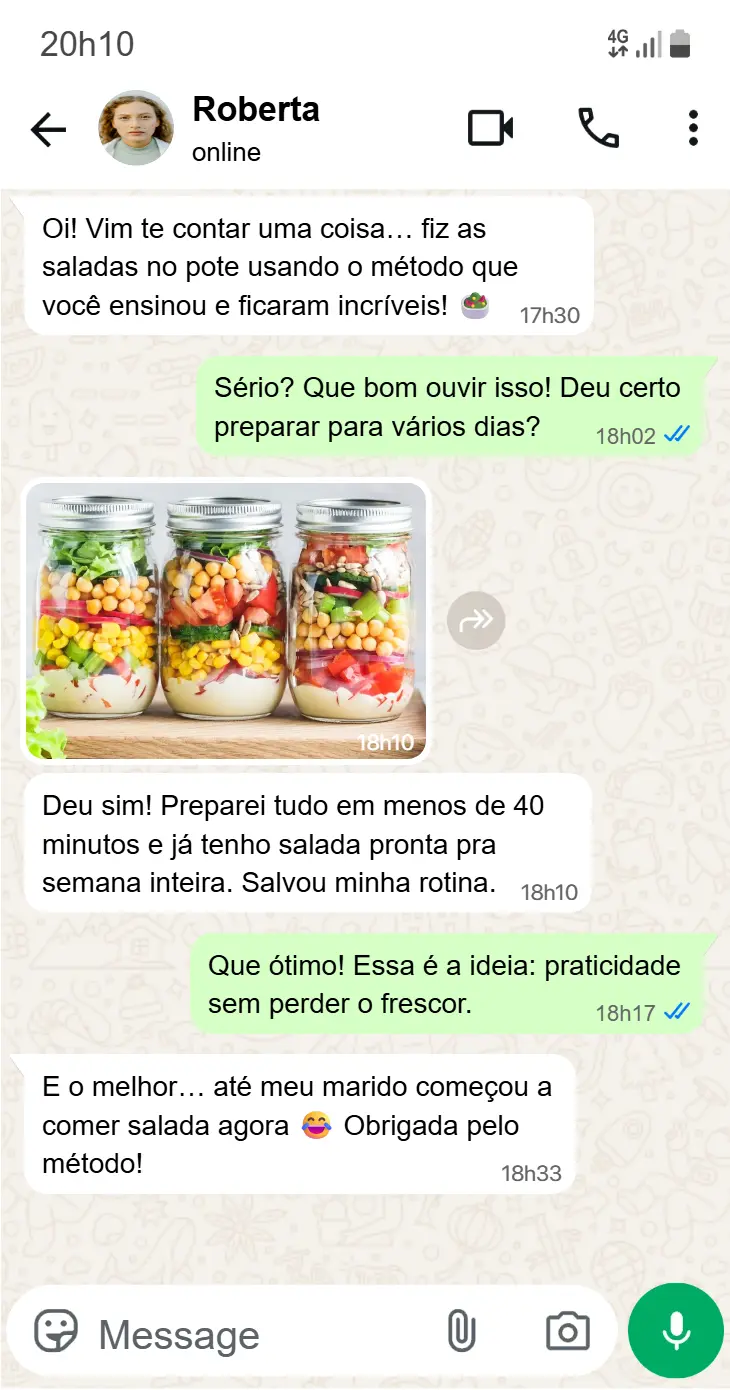Open Roberta's contact info
730x1390 pixels.
[x=256, y=128]
